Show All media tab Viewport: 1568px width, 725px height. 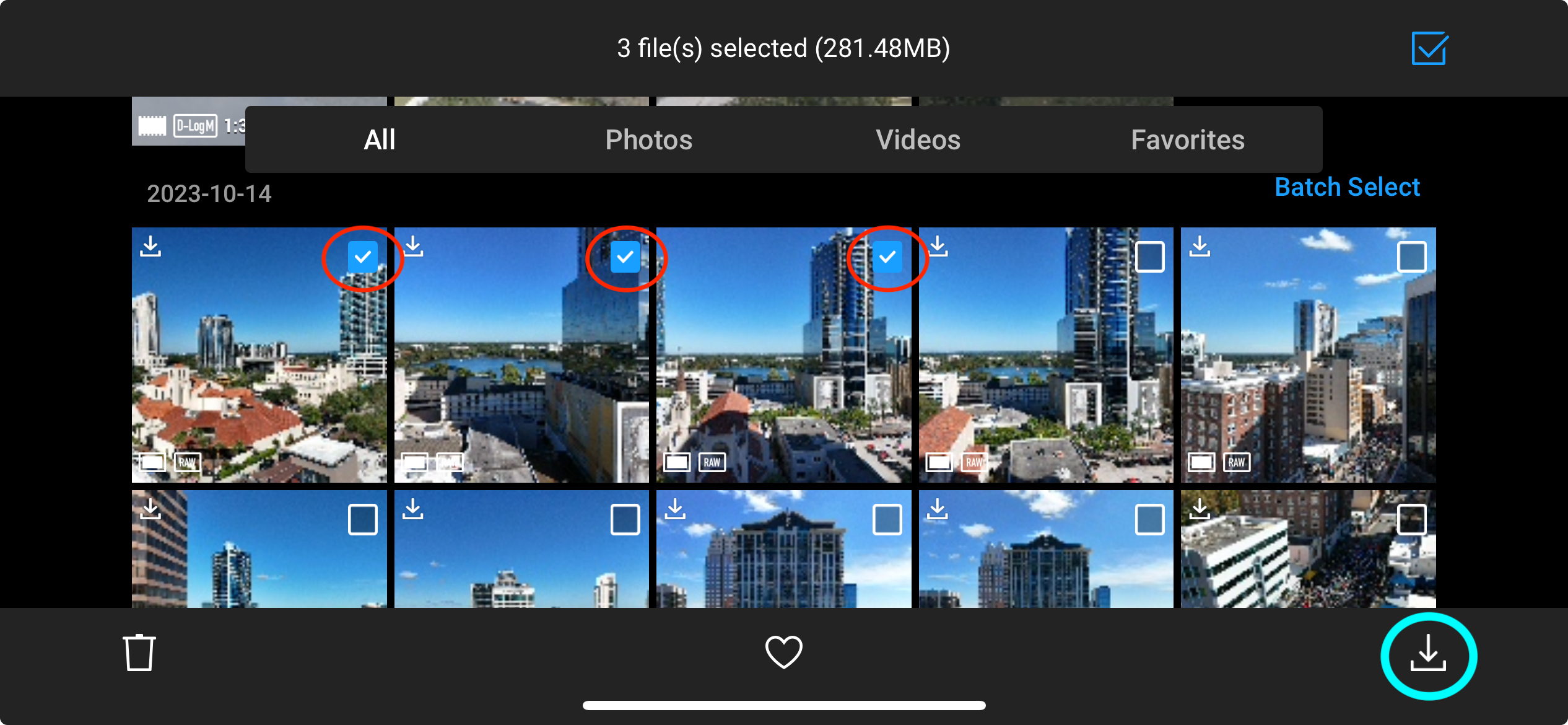(380, 140)
